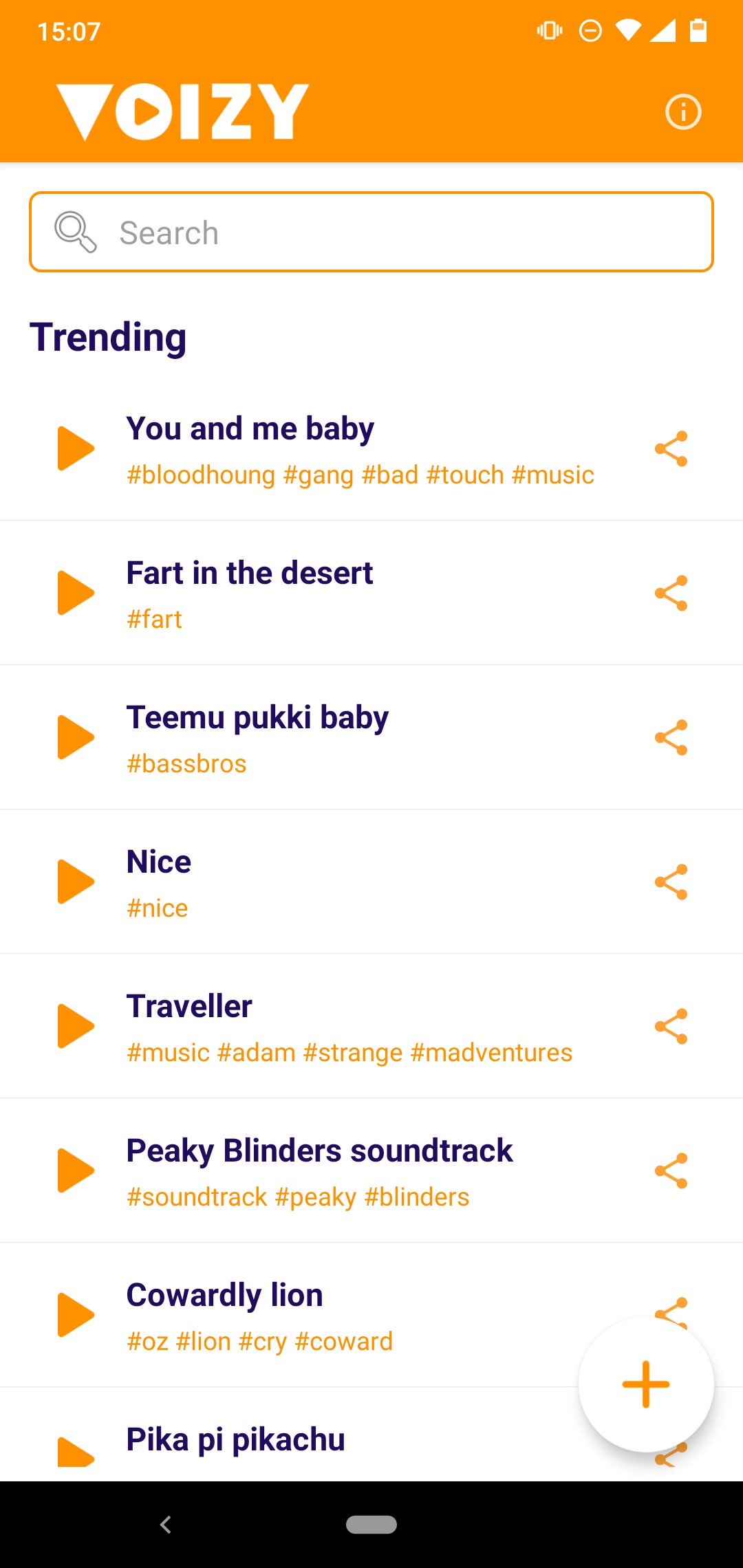Image resolution: width=743 pixels, height=1568 pixels.
Task: Share "Fart in the desert" sound
Action: click(x=671, y=593)
